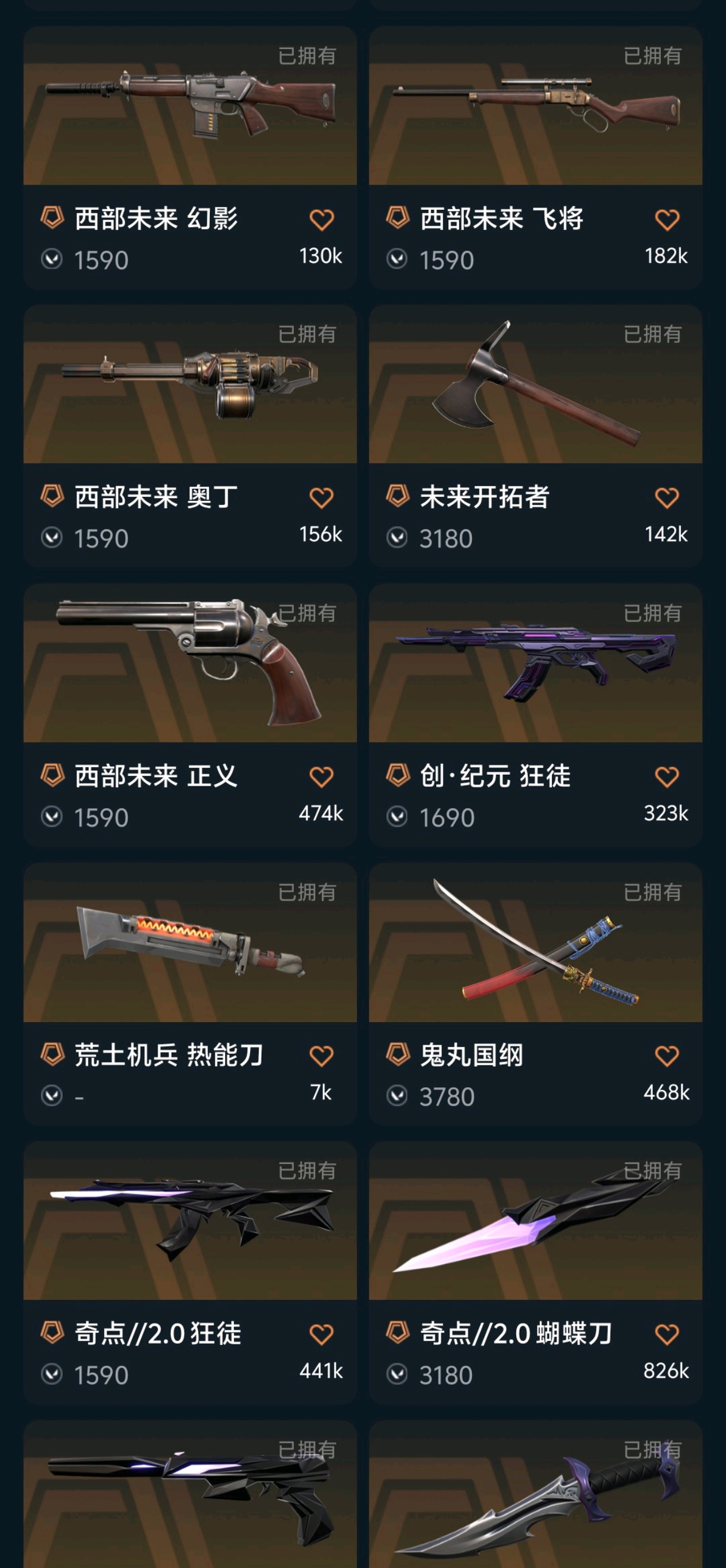View the 西部未来 奥丁 skin details

(x=190, y=385)
